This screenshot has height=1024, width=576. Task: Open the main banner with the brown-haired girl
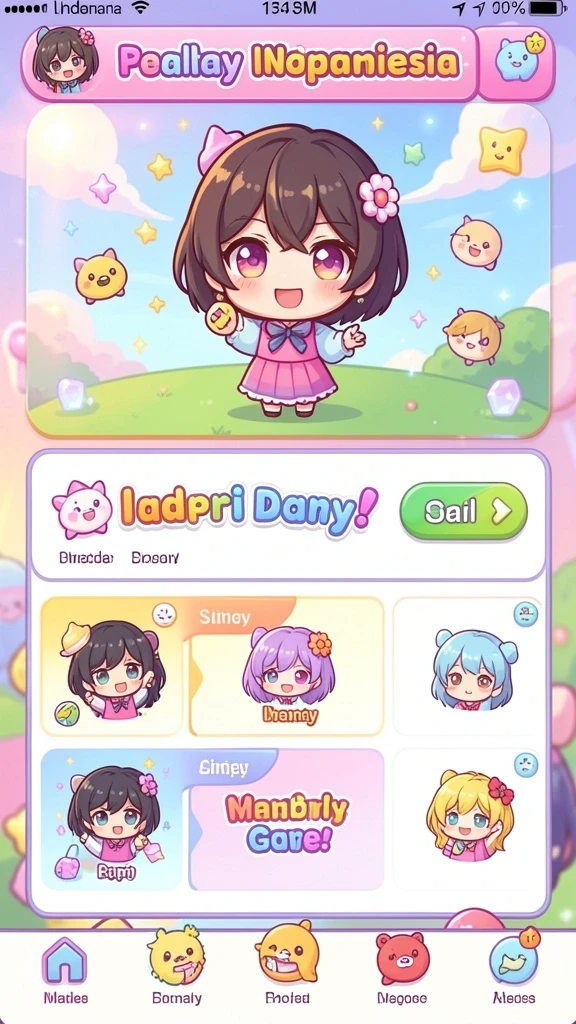pos(288,271)
